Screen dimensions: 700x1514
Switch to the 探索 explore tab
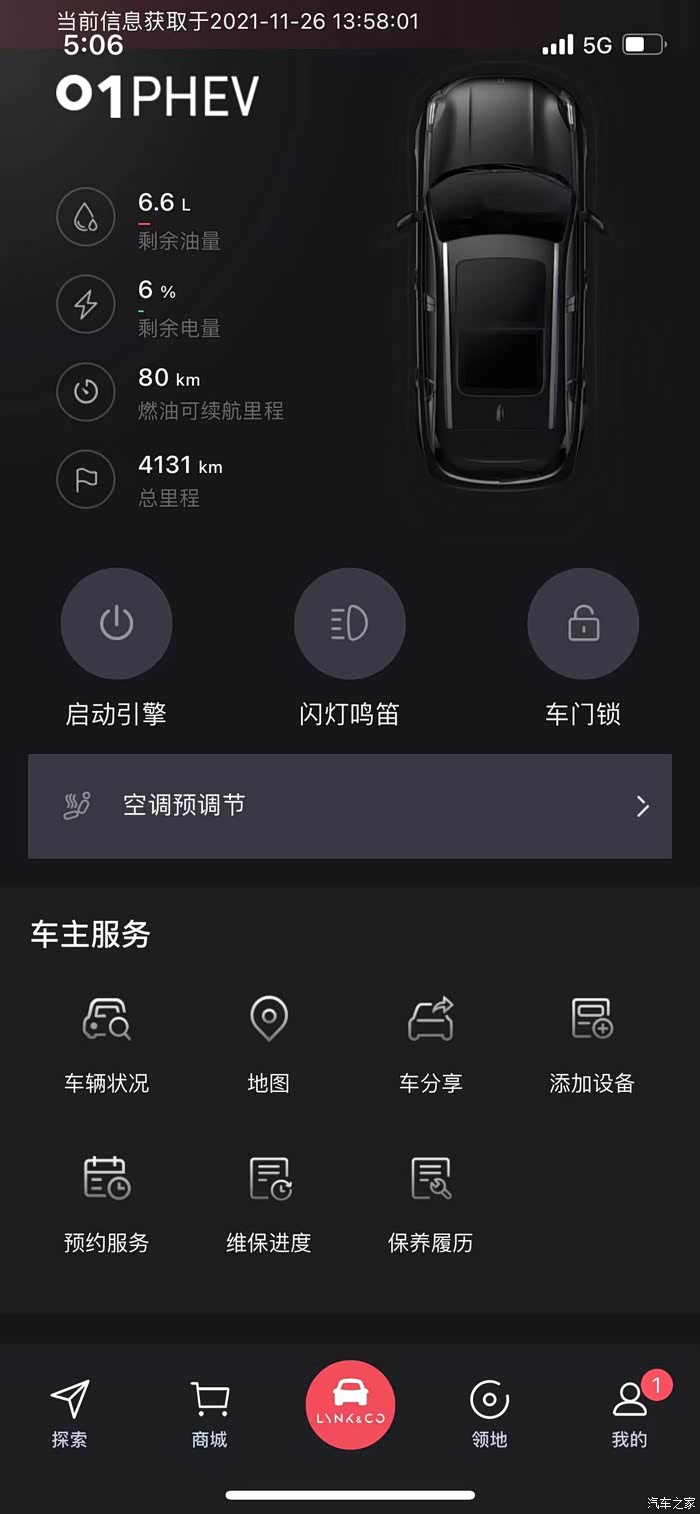coord(70,1413)
